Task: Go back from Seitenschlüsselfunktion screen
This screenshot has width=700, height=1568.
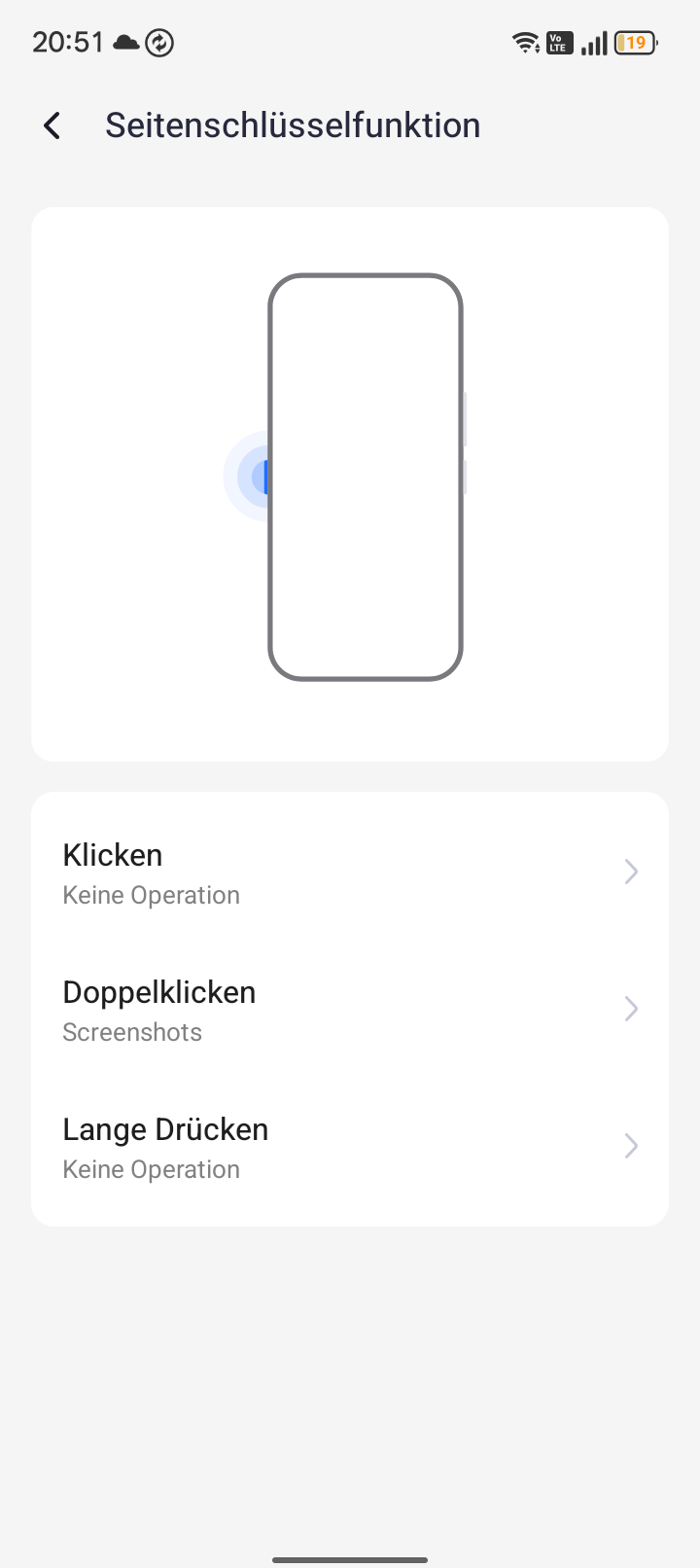Action: tap(52, 125)
